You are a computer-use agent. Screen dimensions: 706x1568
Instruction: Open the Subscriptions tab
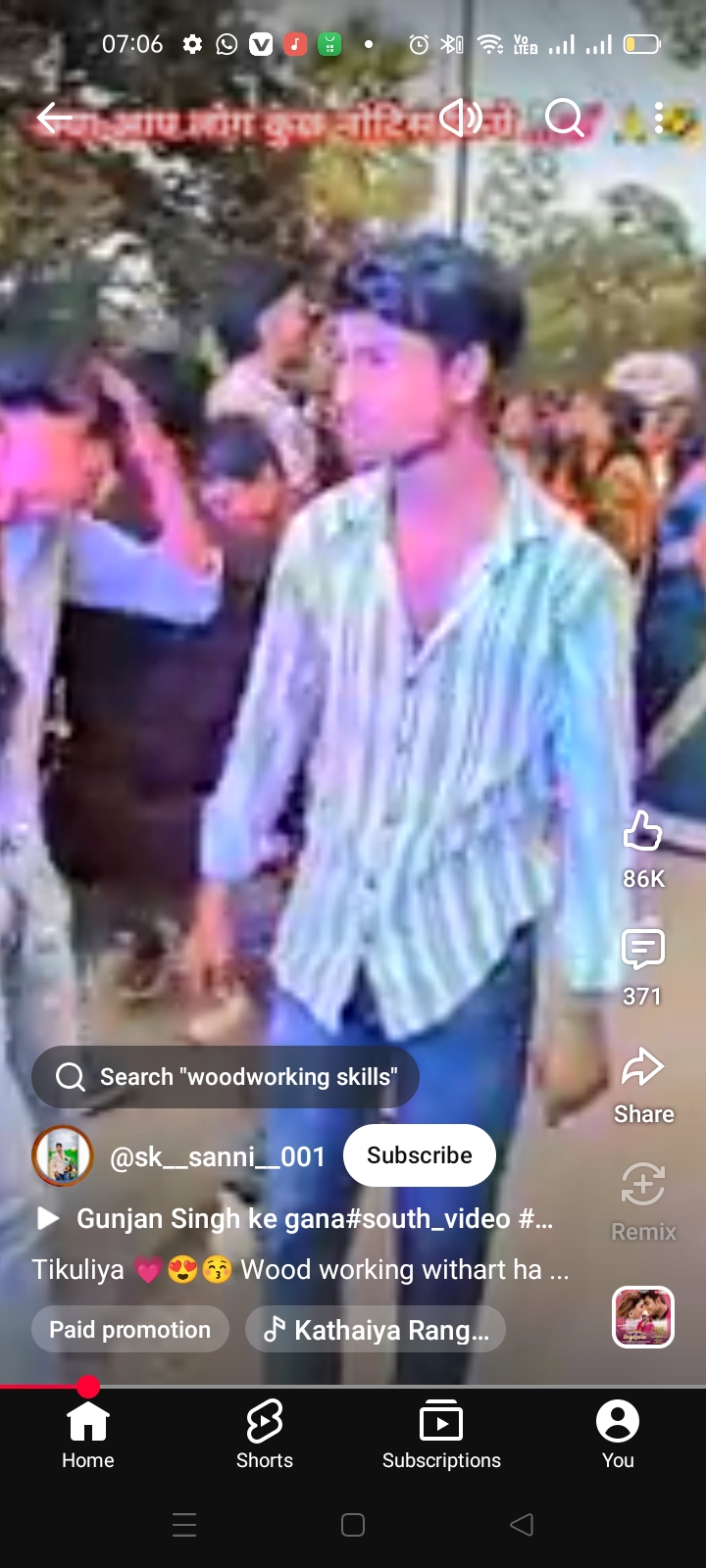(x=441, y=1434)
